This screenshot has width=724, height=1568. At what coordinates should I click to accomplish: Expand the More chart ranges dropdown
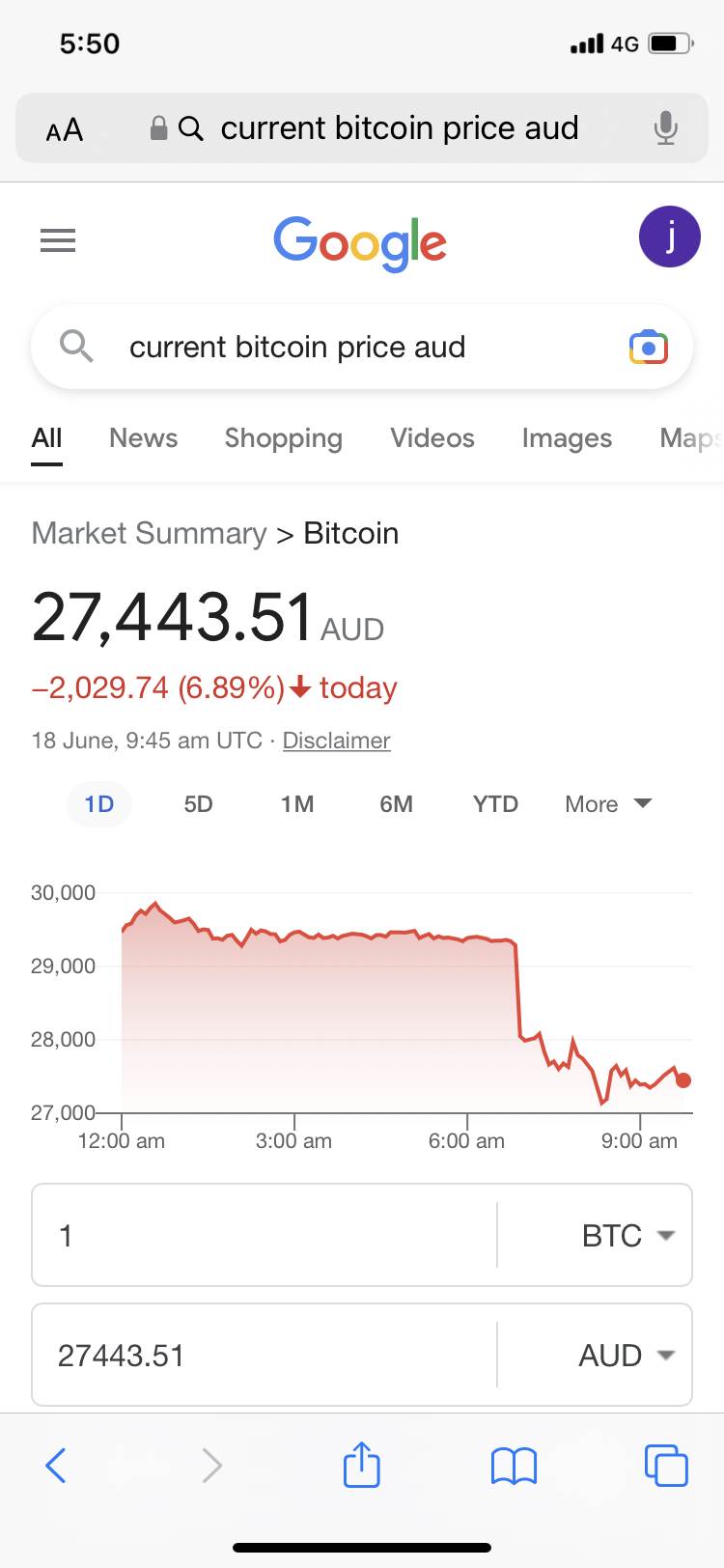[608, 804]
